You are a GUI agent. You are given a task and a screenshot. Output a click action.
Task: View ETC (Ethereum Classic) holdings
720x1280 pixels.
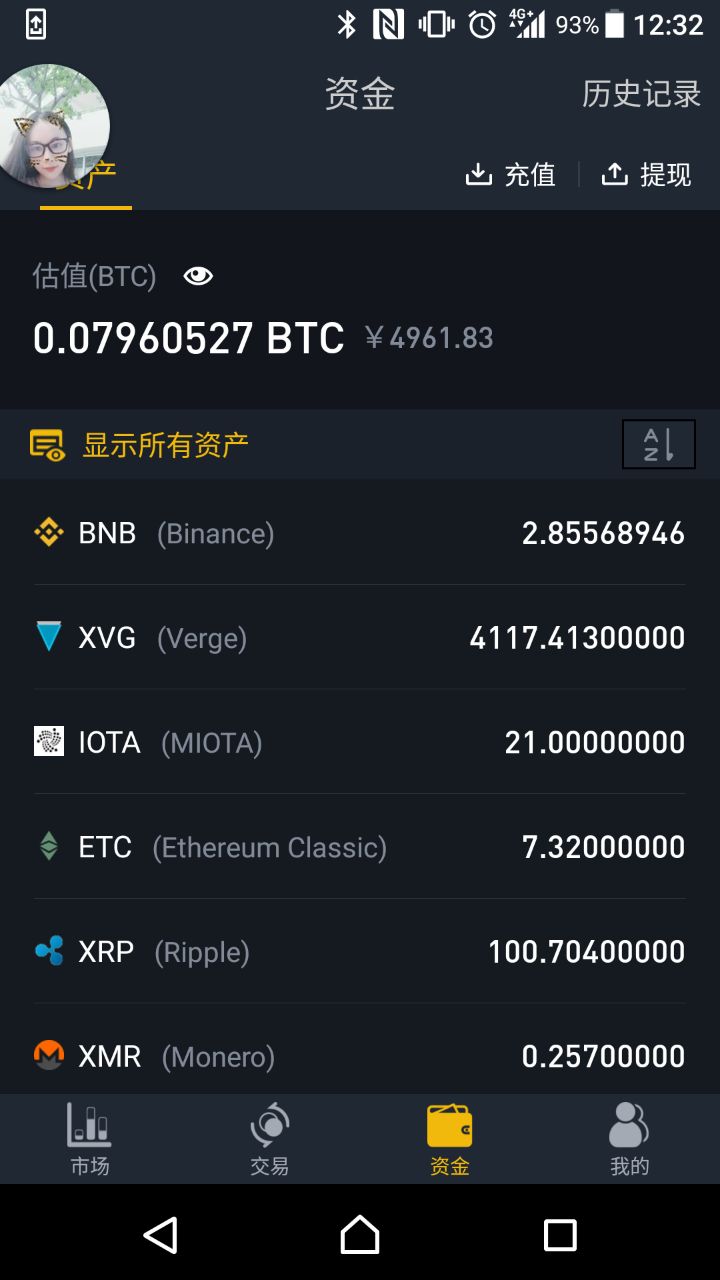[360, 847]
